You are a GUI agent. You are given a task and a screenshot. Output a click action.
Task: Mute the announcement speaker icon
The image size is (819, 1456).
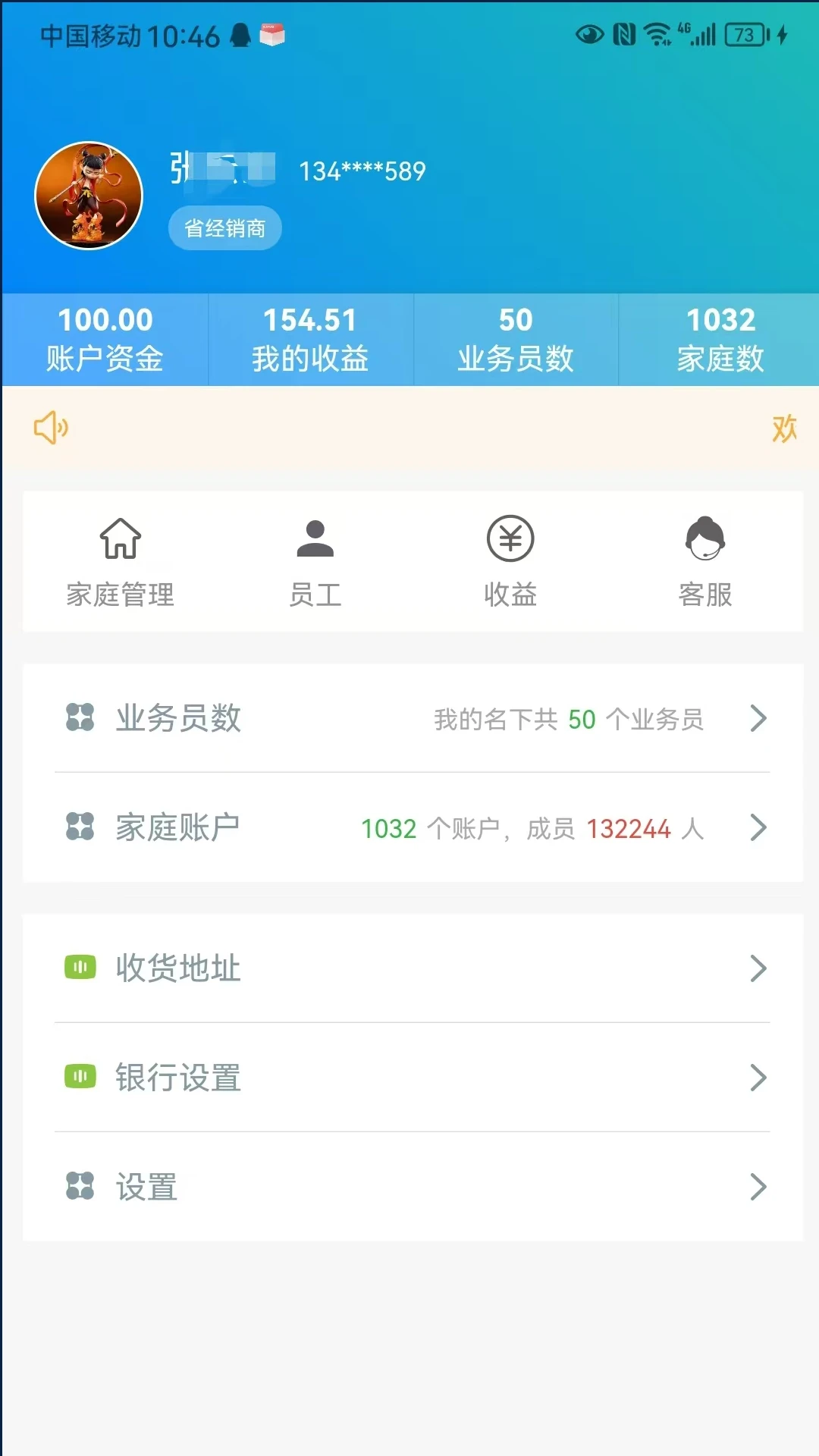(x=50, y=428)
